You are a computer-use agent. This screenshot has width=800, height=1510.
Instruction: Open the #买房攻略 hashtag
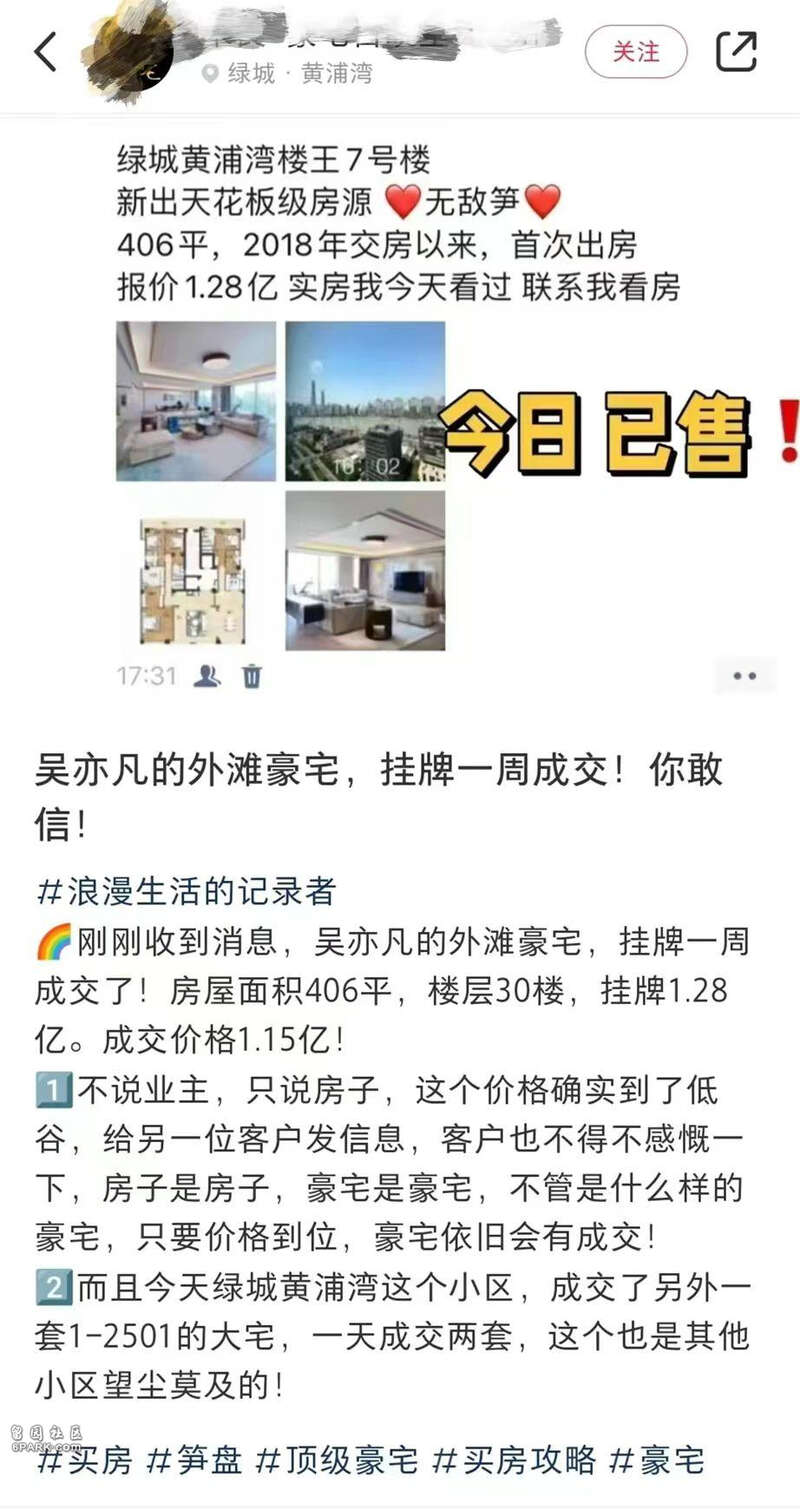pyautogui.click(x=514, y=1460)
